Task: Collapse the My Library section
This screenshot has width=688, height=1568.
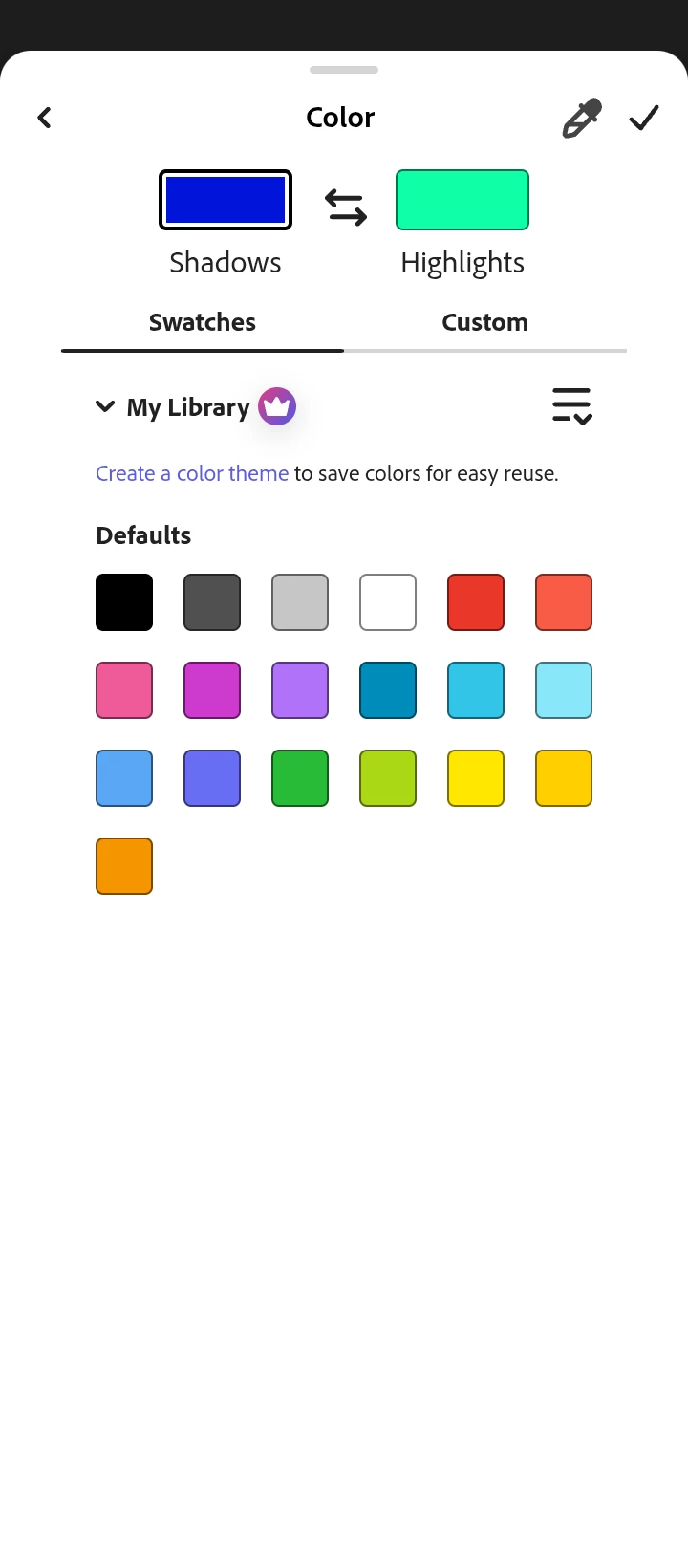Action: (105, 406)
